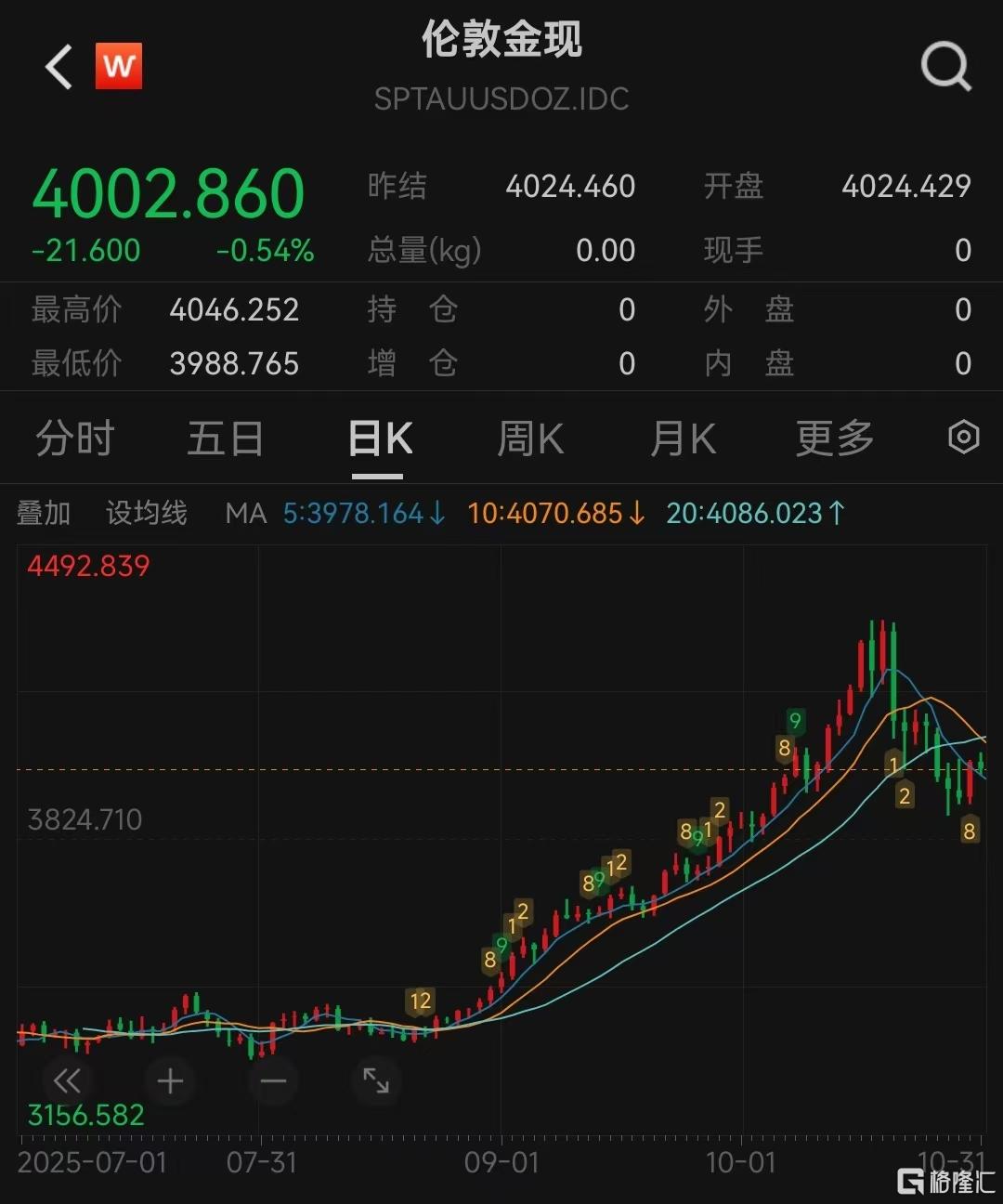Expand the chart to fullscreen
Screen dimensions: 1003x1204
pos(376,1080)
